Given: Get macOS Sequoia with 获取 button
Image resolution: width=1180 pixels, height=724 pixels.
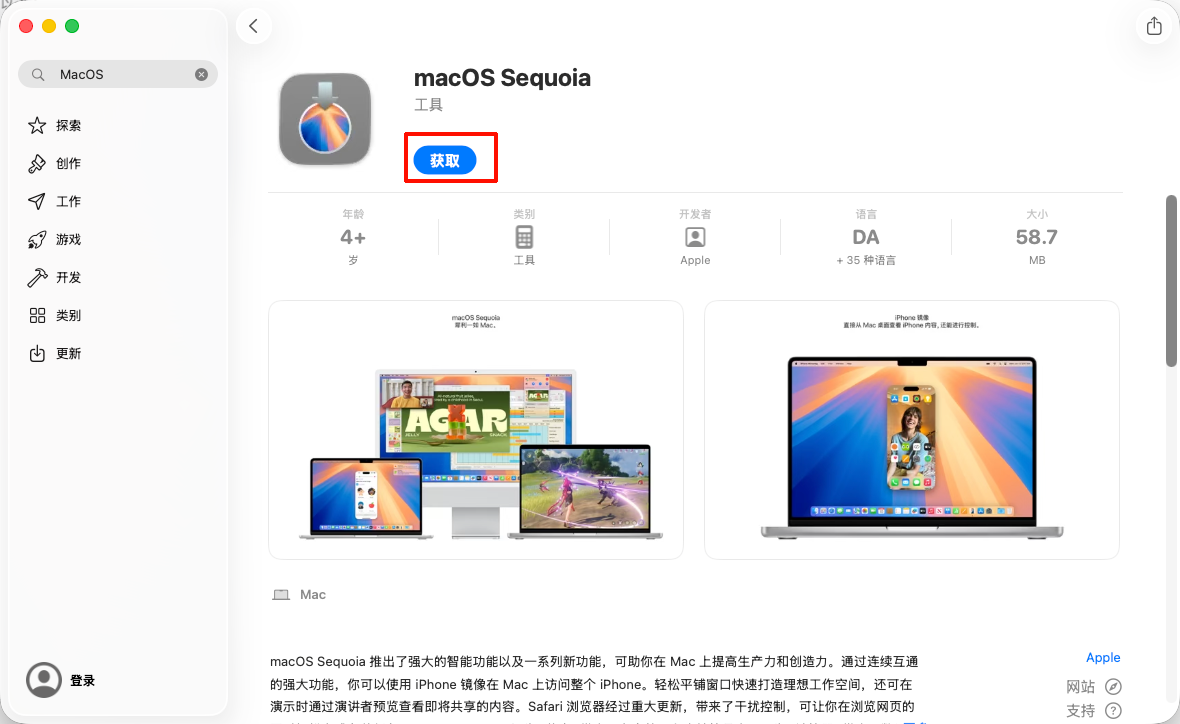Looking at the screenshot, I should (x=445, y=160).
